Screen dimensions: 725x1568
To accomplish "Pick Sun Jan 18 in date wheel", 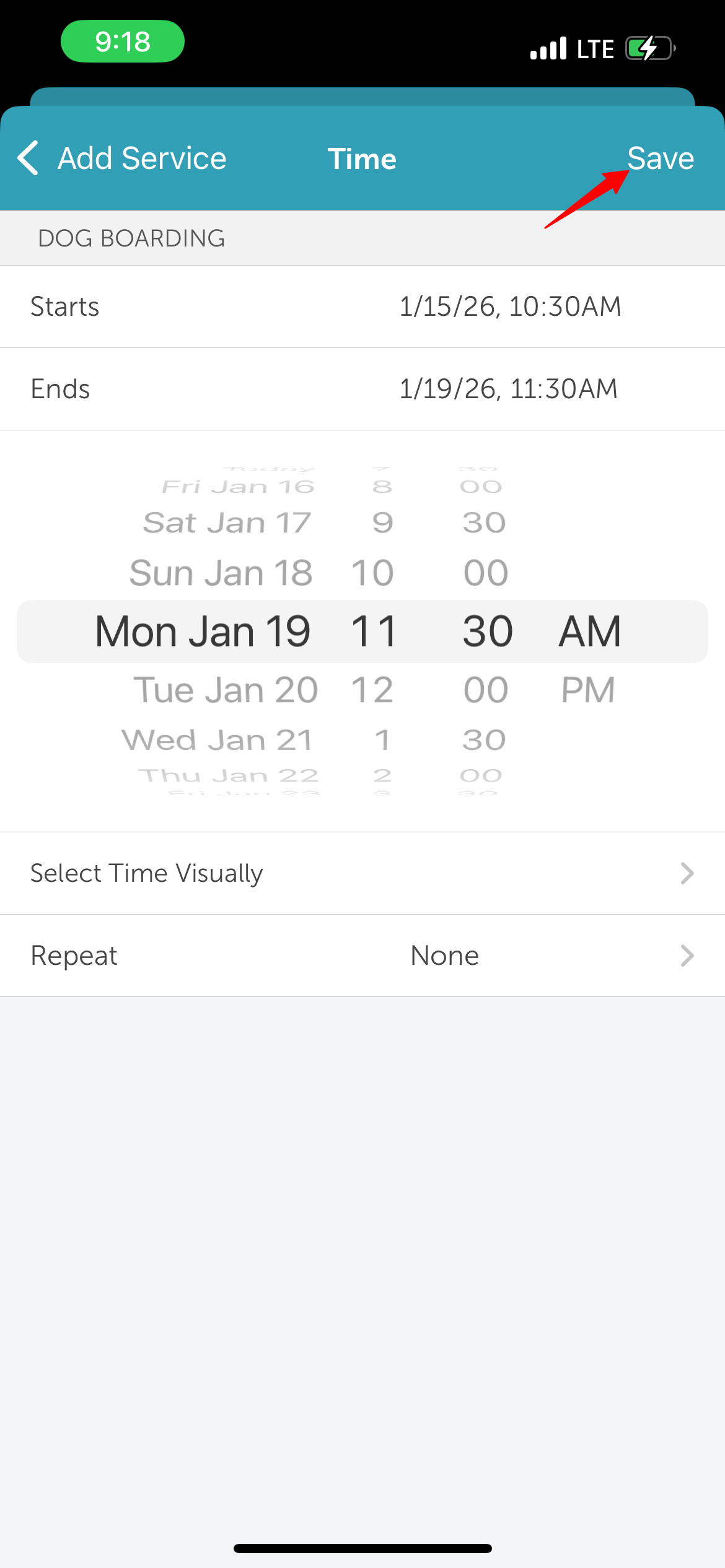I will click(221, 573).
